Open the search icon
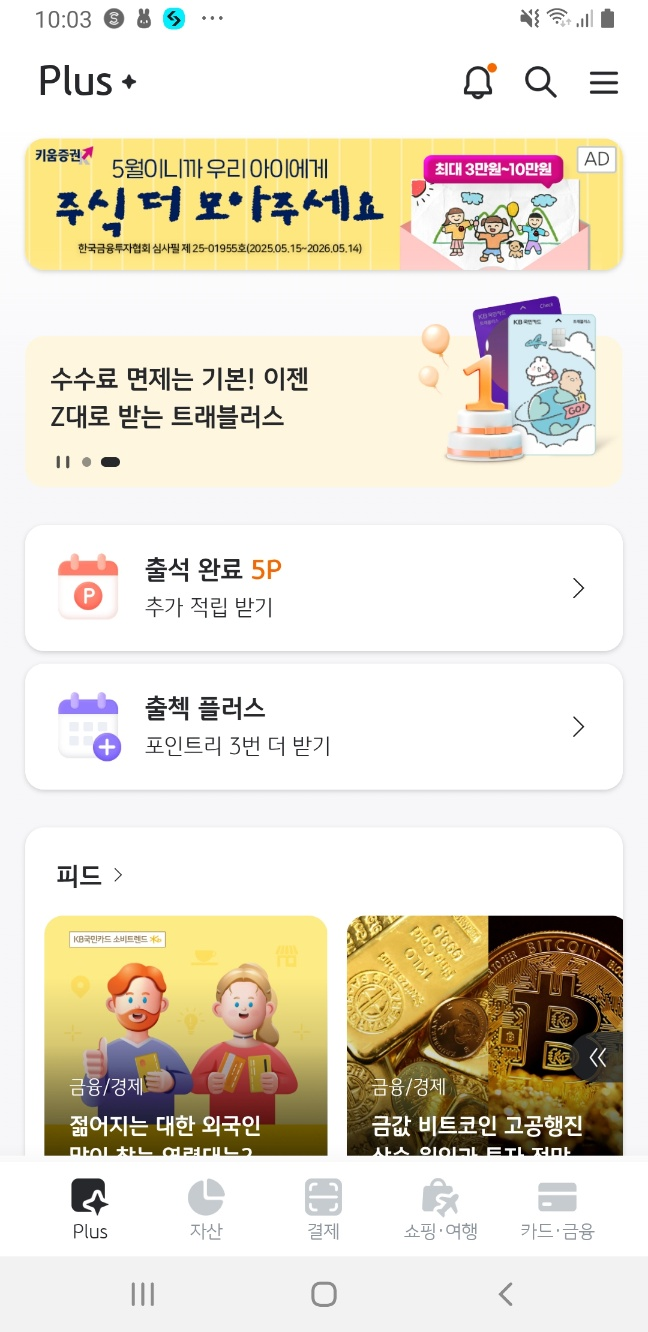This screenshot has width=648, height=1332. point(541,83)
